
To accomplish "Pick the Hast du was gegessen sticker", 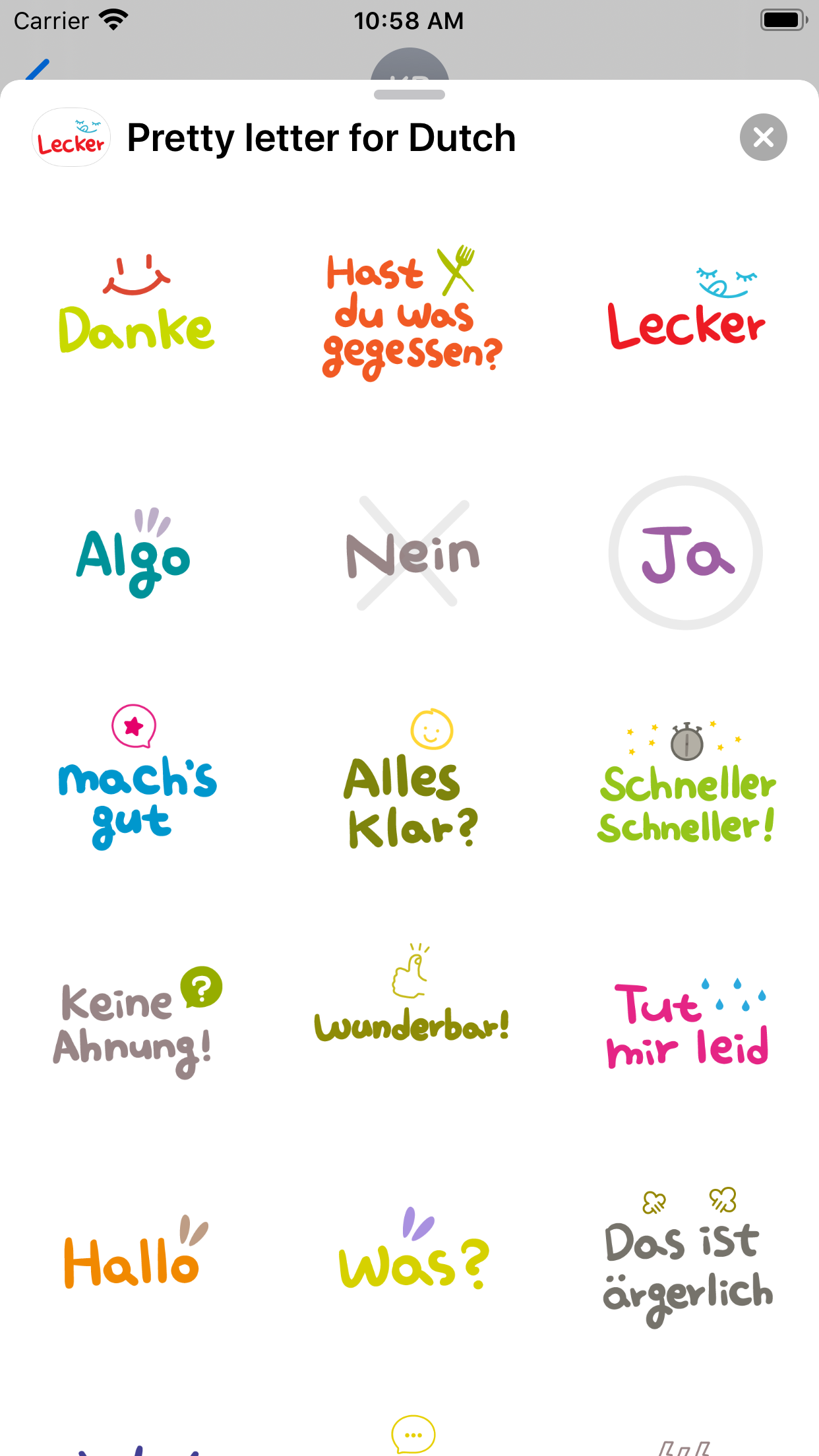I will point(411,313).
